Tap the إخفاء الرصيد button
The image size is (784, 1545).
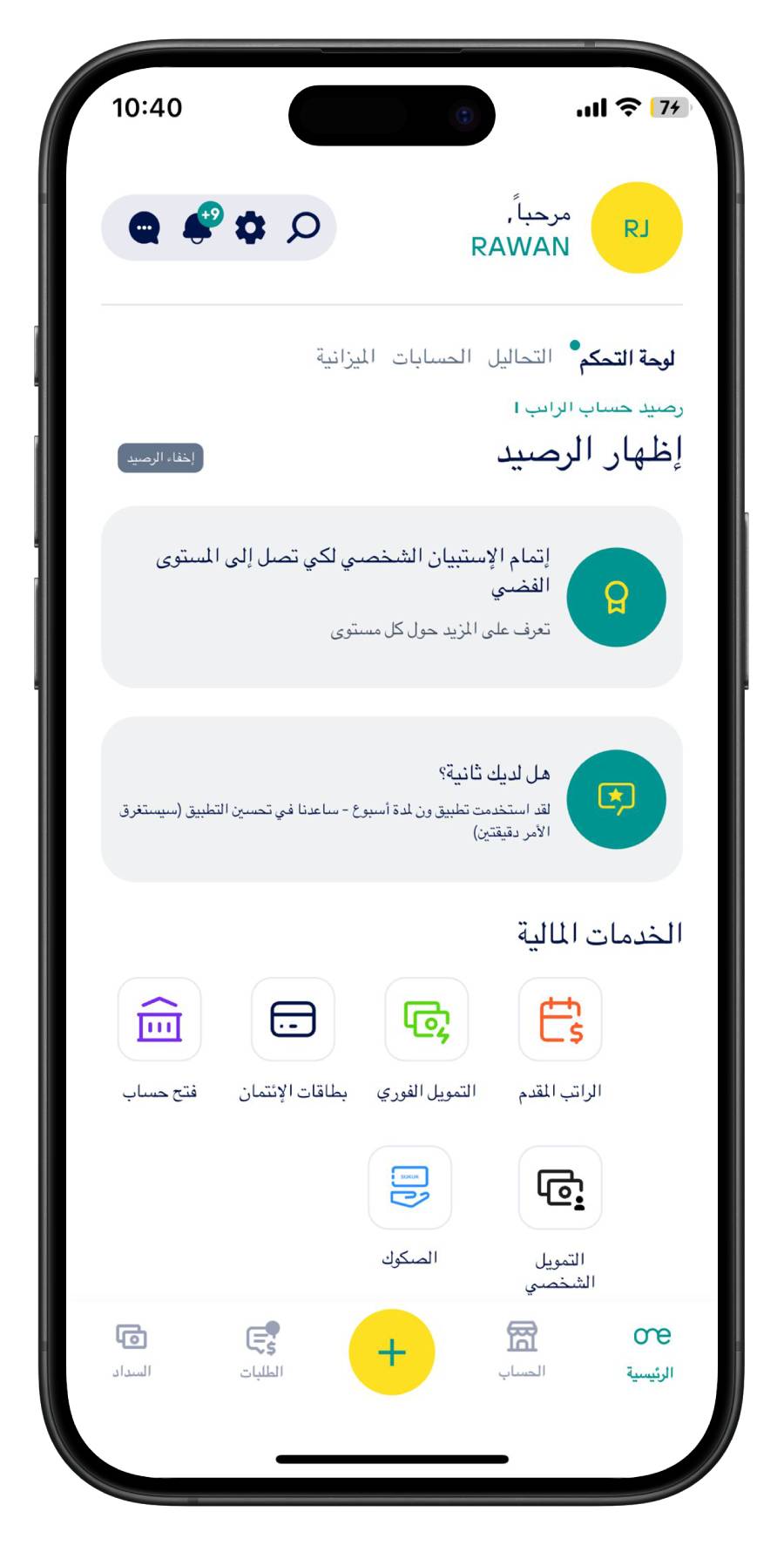160,458
